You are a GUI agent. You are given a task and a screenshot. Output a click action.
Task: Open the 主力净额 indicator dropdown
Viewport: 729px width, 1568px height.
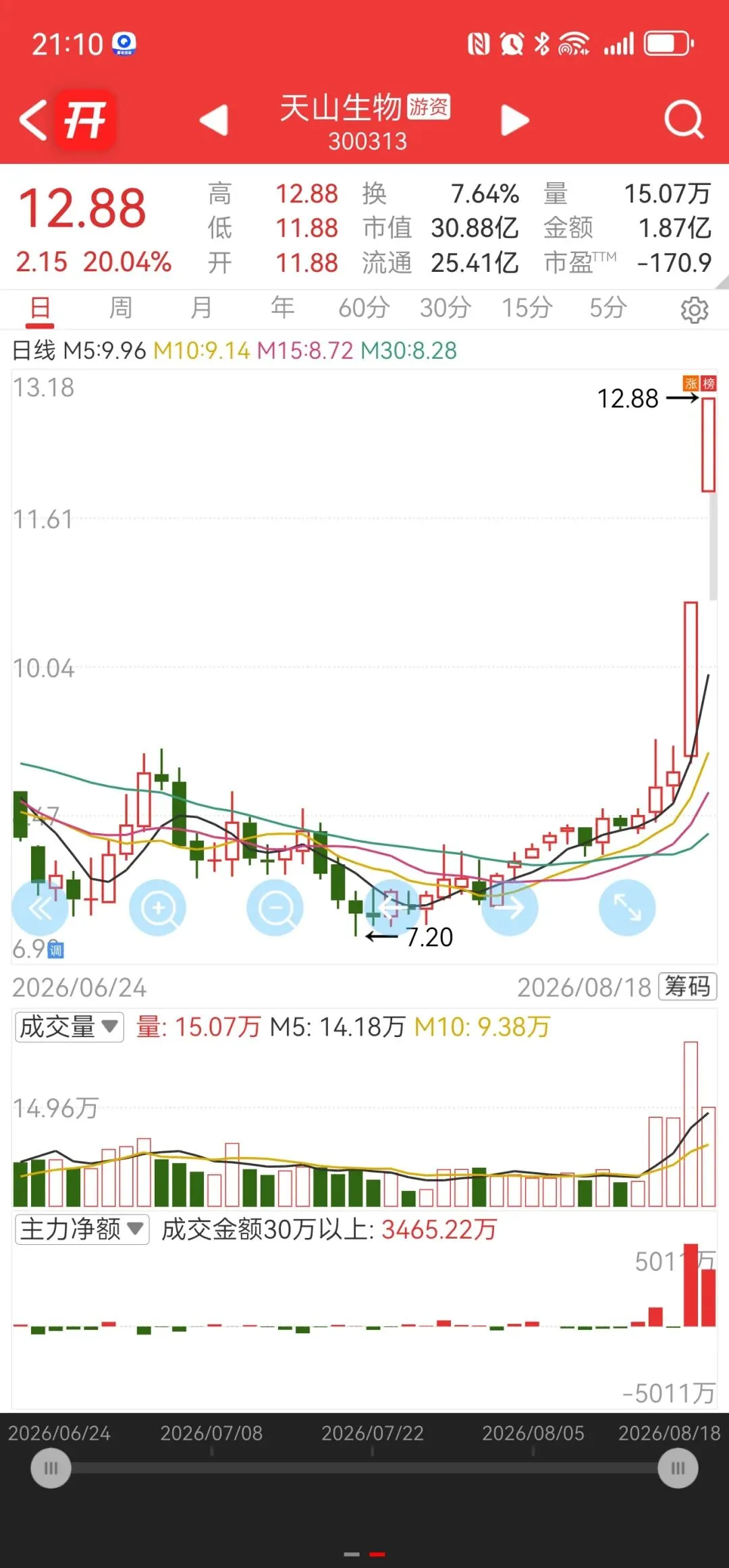(82, 1229)
